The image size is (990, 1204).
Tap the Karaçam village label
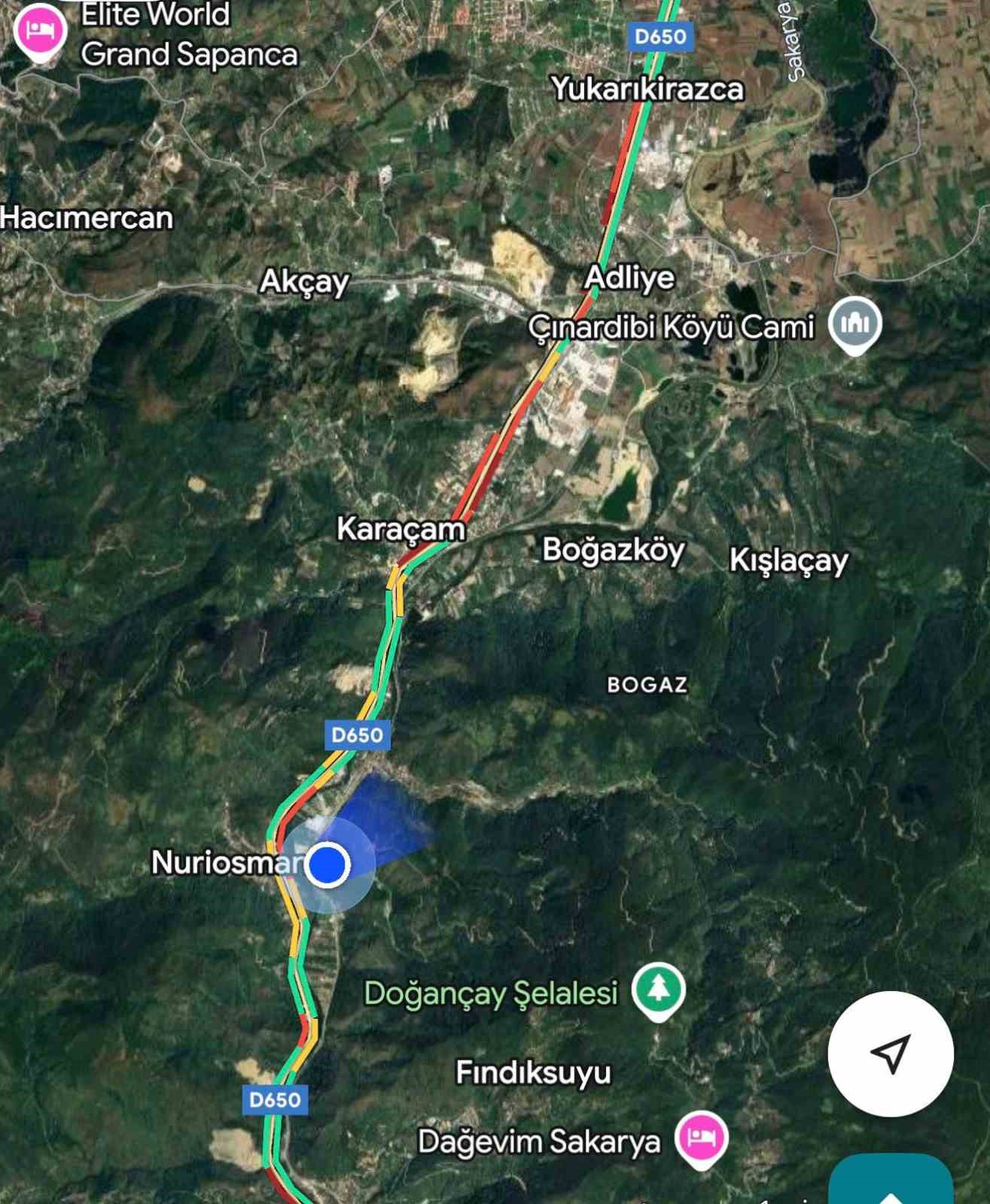401,529
